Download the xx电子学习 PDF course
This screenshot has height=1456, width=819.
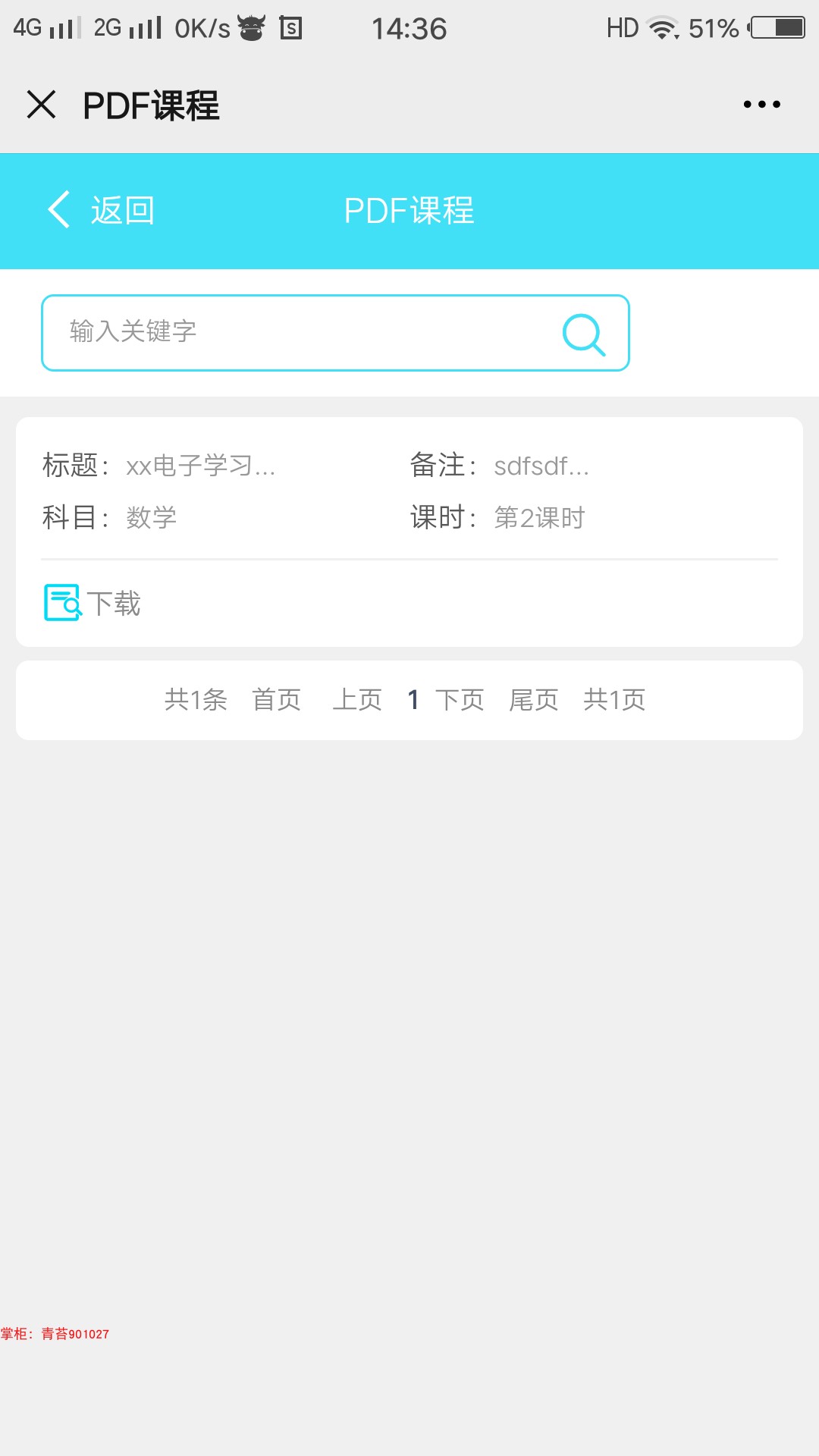[x=93, y=604]
